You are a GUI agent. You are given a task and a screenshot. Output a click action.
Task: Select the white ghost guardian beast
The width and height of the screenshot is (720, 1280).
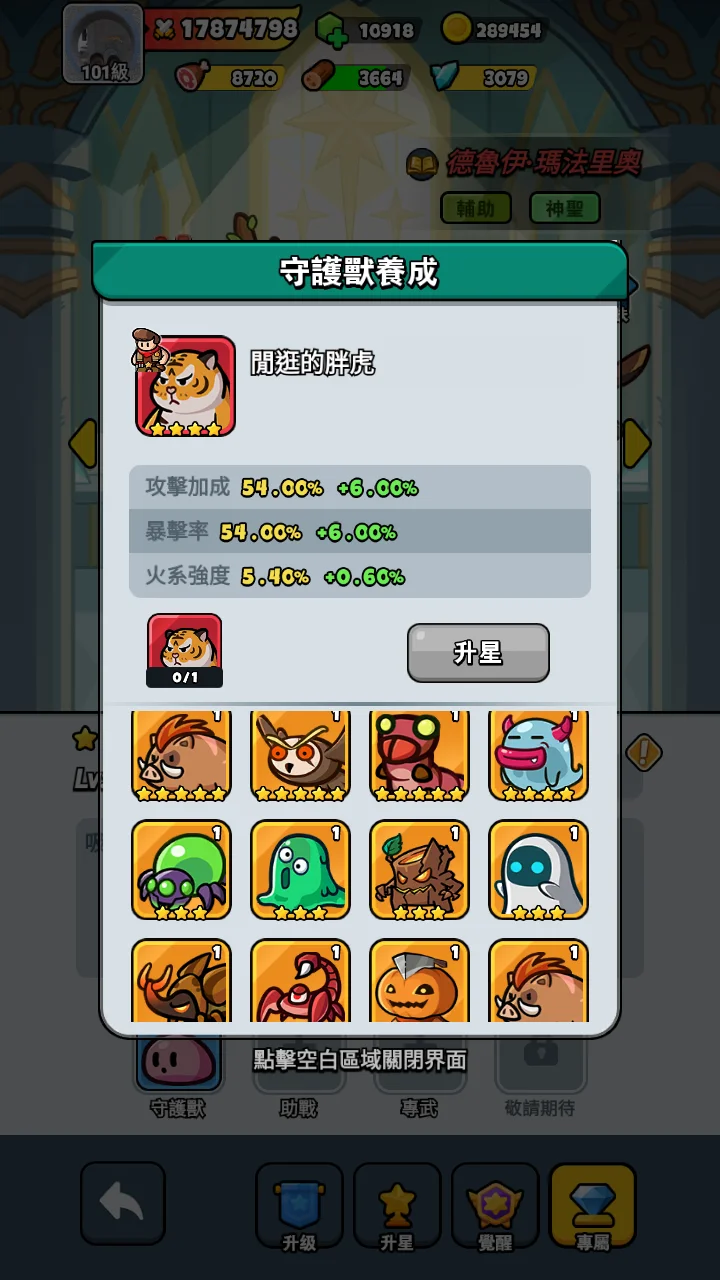538,869
